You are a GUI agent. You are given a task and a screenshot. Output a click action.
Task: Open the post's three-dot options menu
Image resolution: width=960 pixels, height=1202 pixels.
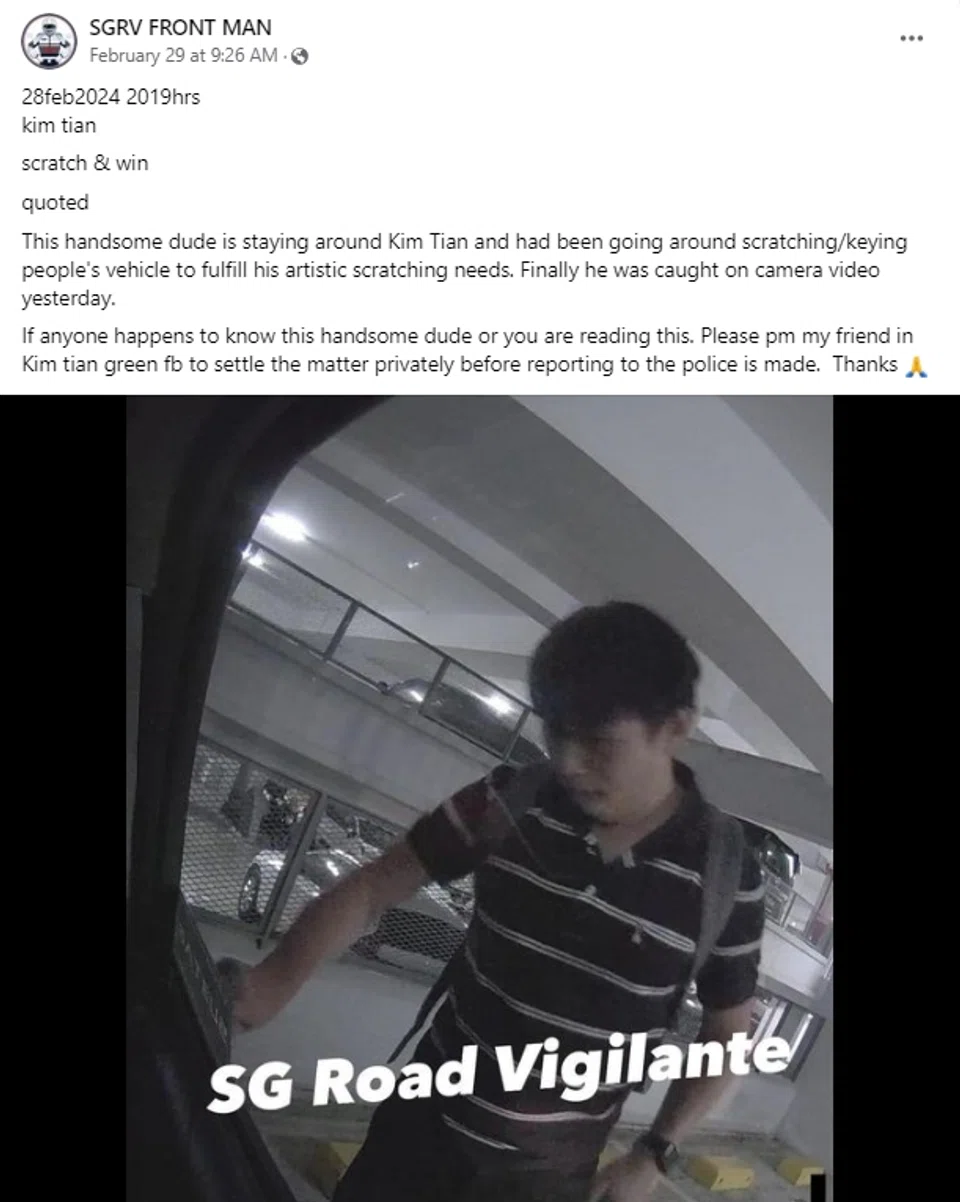pos(911,38)
